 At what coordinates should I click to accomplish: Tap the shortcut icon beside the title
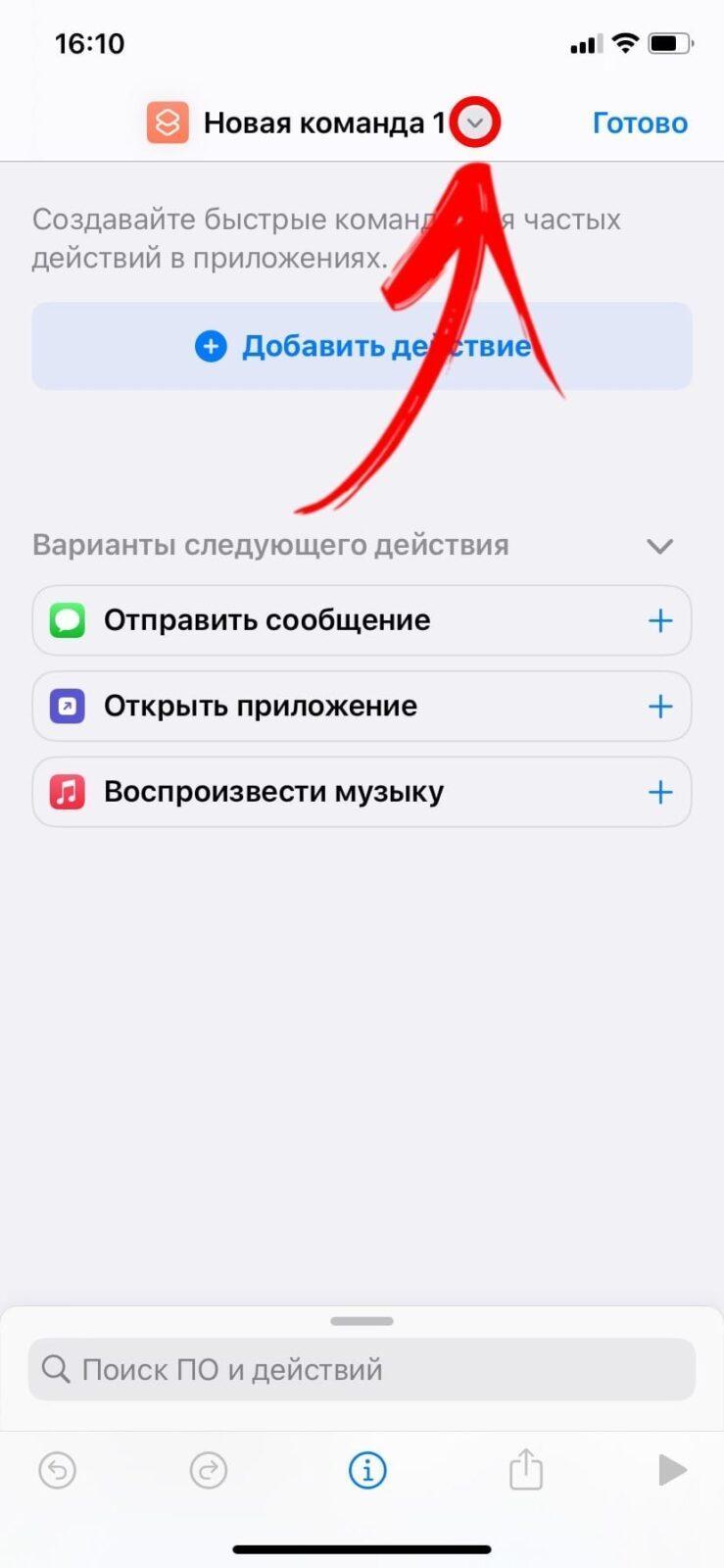(x=168, y=123)
